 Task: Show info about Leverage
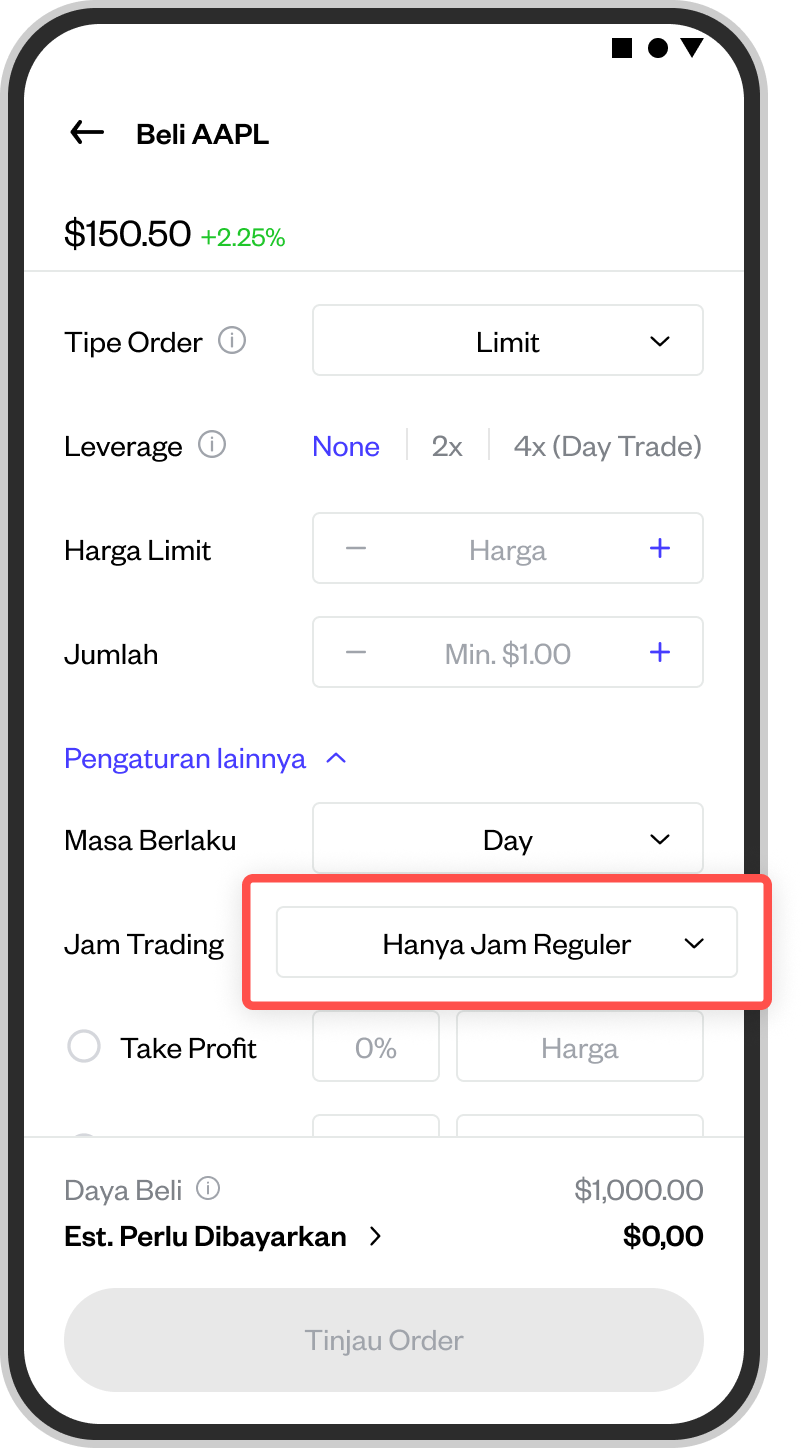point(212,445)
